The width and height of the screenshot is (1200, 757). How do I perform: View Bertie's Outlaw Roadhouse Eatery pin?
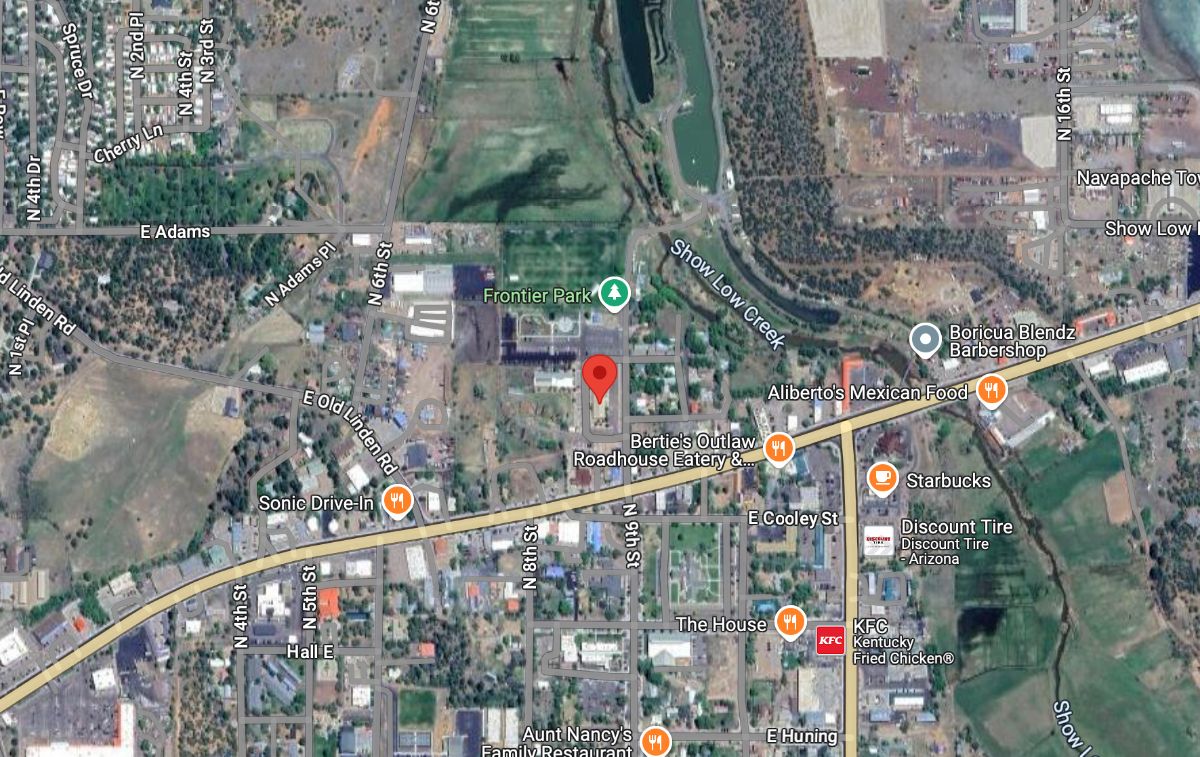pos(778,448)
